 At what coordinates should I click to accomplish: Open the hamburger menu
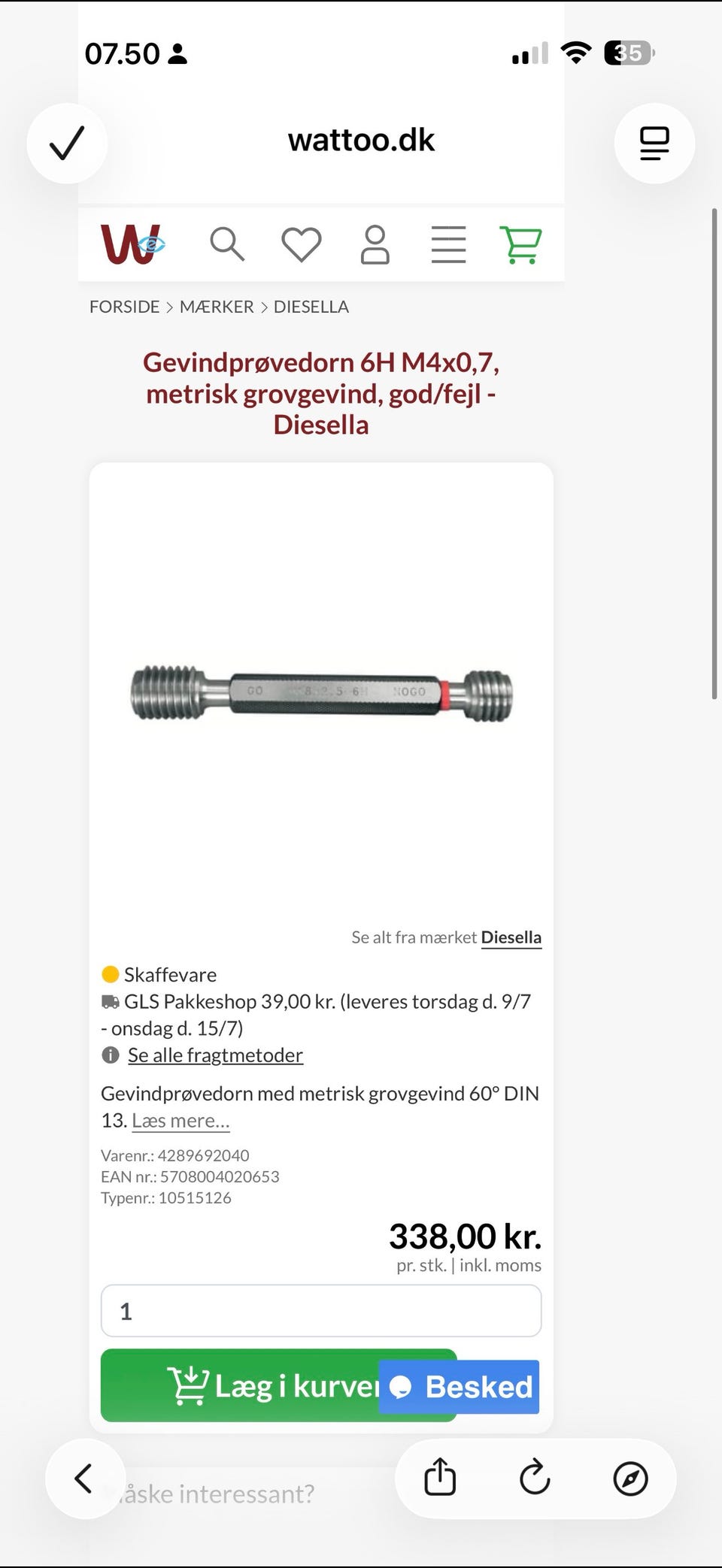[448, 244]
